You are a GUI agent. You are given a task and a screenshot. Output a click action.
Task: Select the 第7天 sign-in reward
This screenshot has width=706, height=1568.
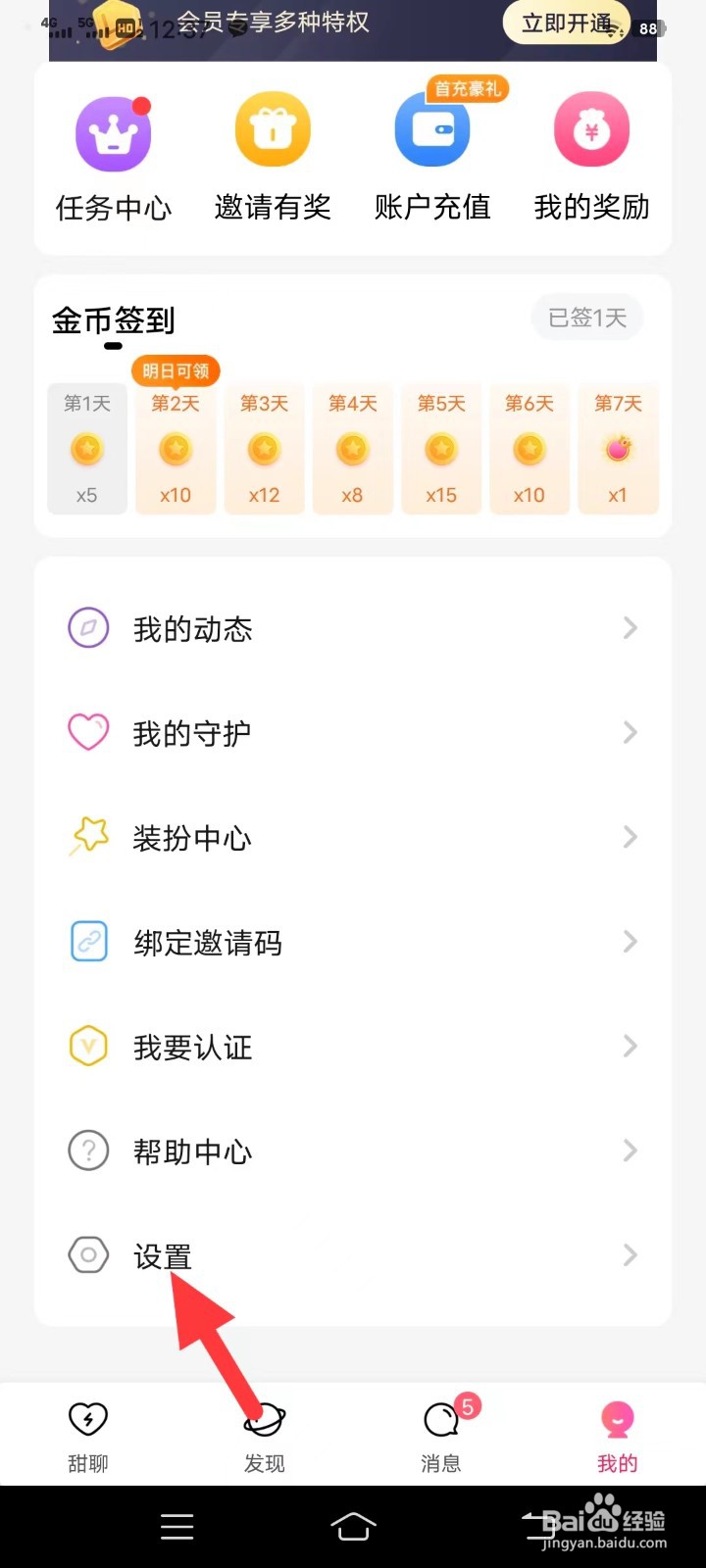(x=618, y=449)
